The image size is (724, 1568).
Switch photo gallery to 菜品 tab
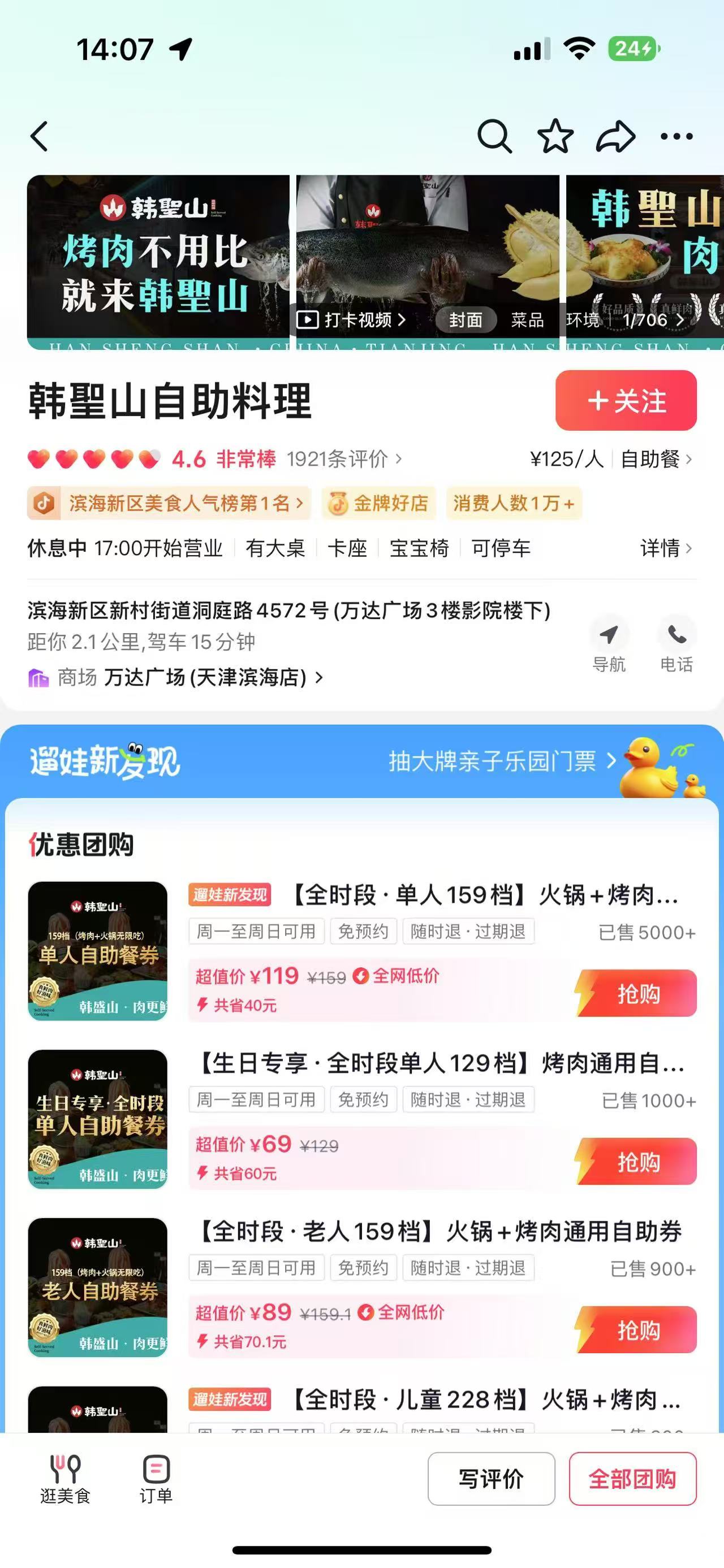coord(527,319)
